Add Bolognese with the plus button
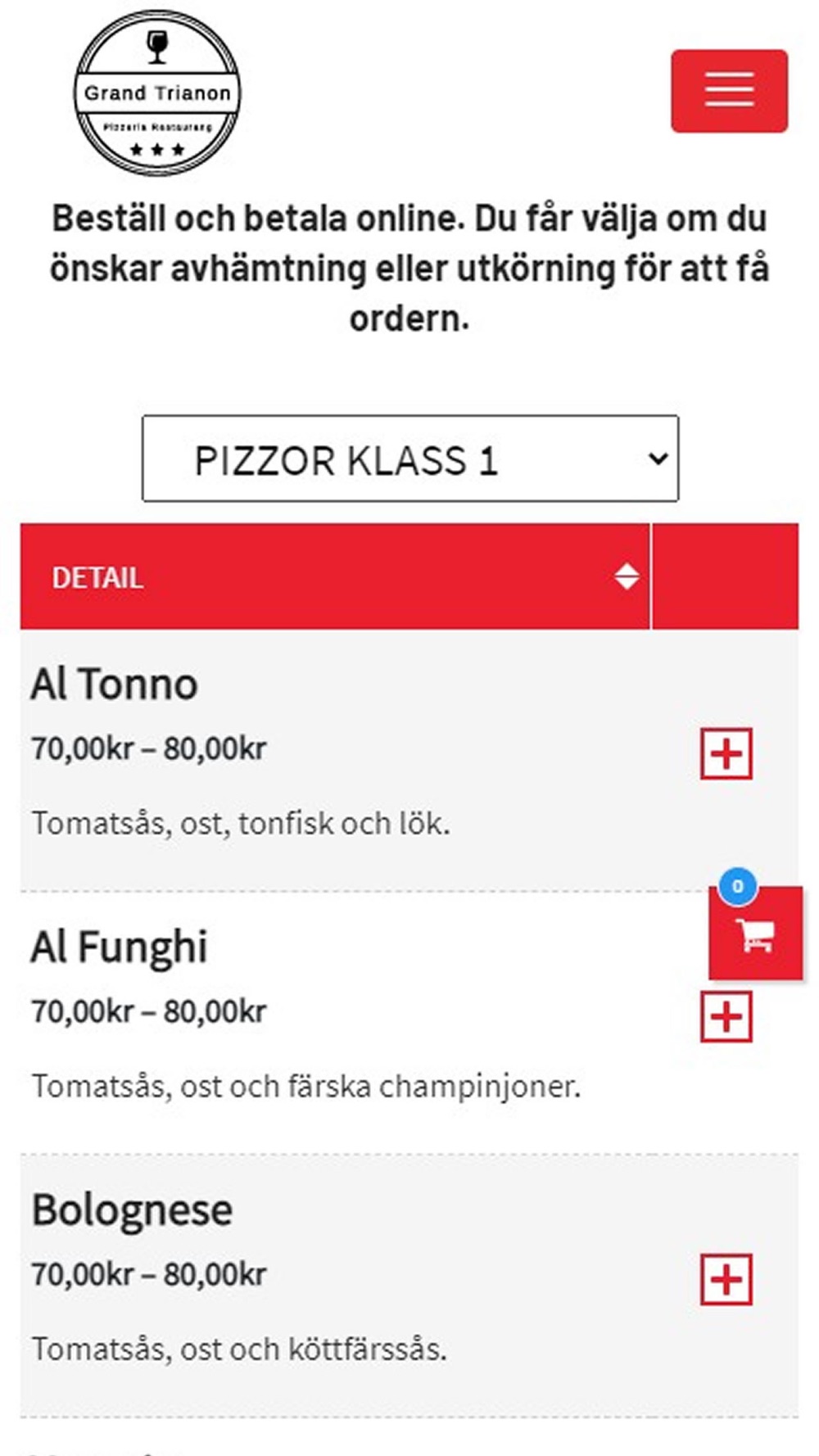Screen dimensions: 819x1456 [x=726, y=1279]
